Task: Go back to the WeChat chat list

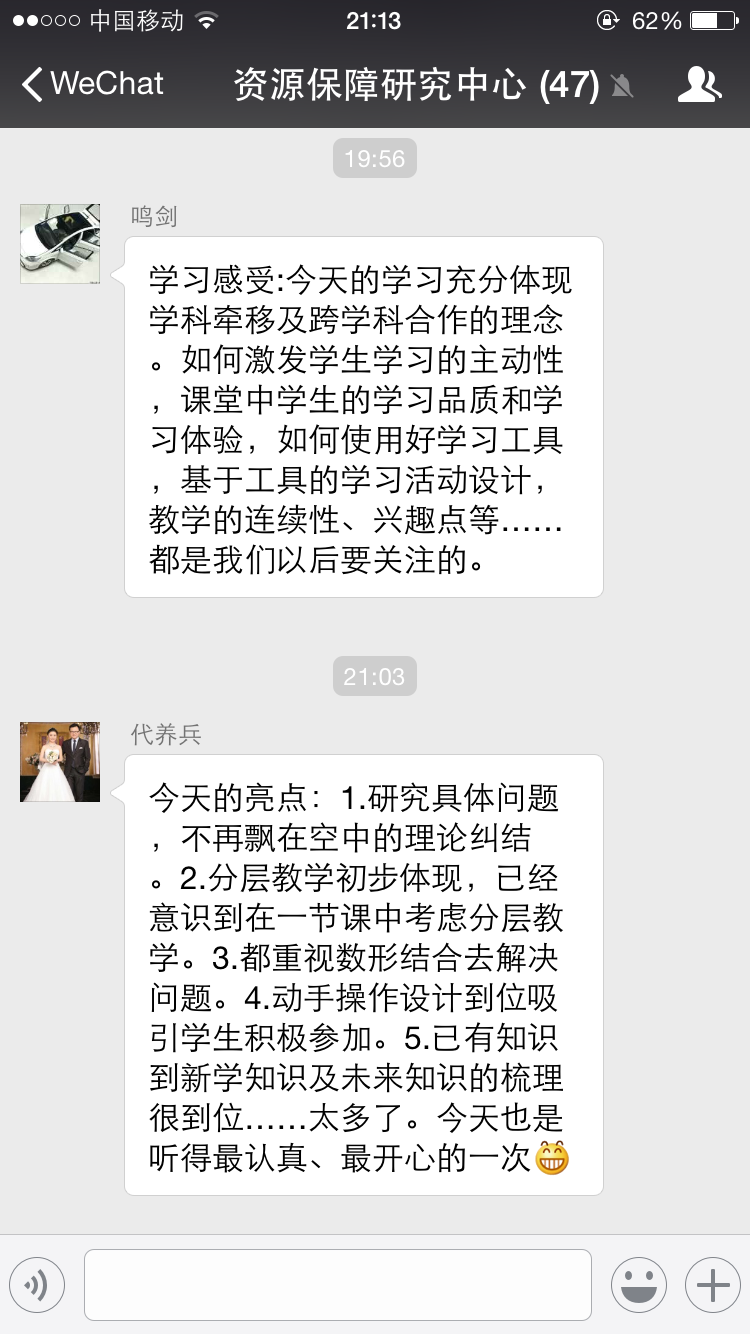Action: [92, 84]
